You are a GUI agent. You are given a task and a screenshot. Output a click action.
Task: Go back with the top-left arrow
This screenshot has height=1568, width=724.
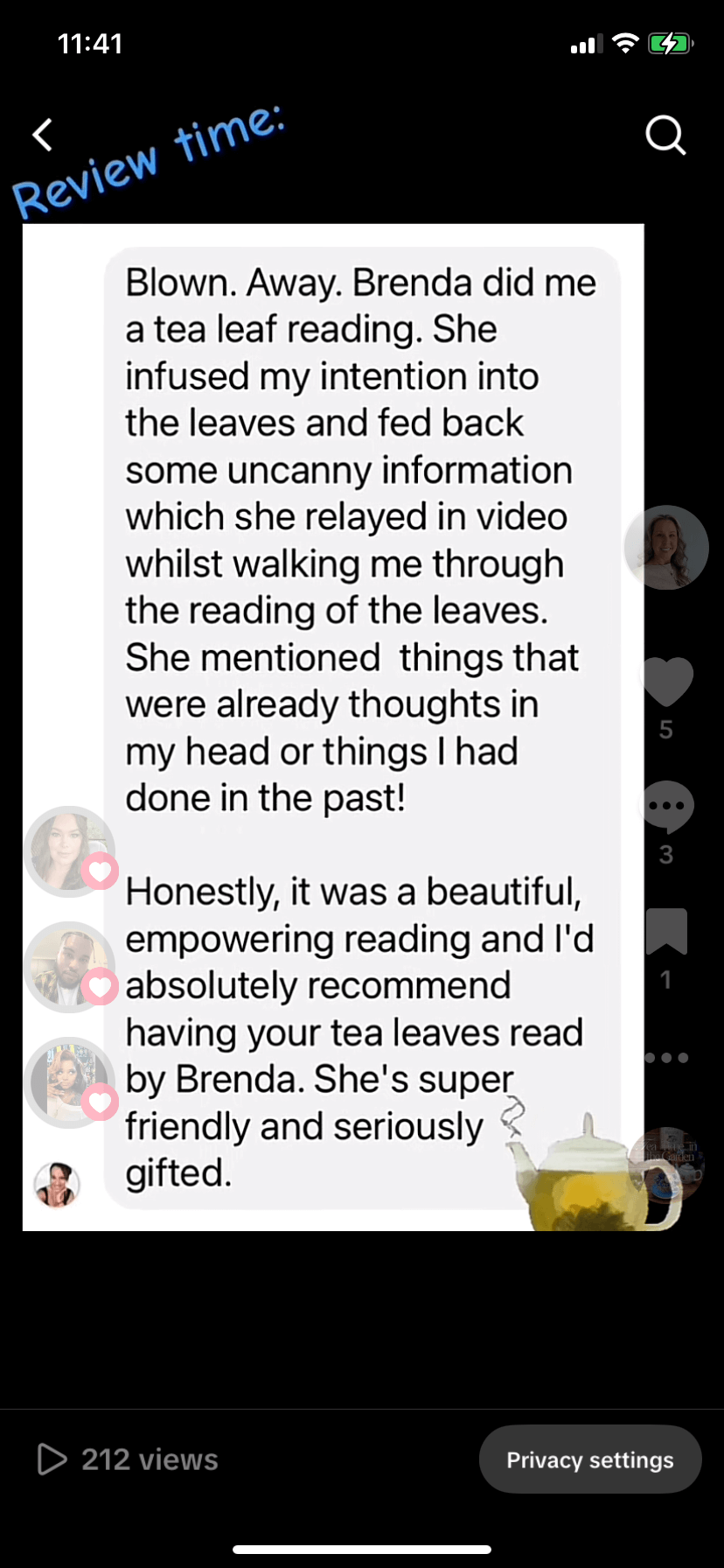(42, 135)
